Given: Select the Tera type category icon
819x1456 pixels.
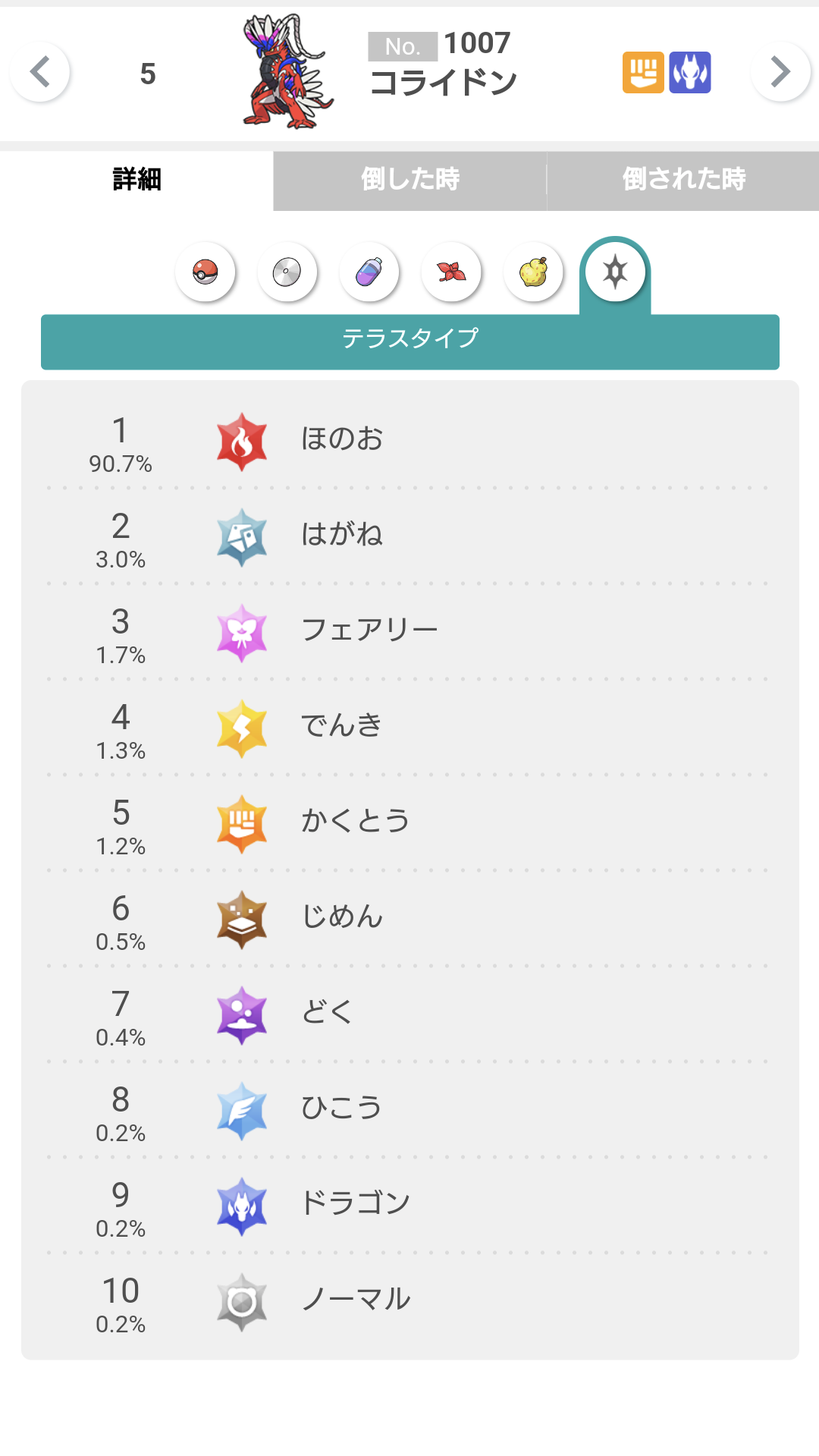Looking at the screenshot, I should point(615,272).
